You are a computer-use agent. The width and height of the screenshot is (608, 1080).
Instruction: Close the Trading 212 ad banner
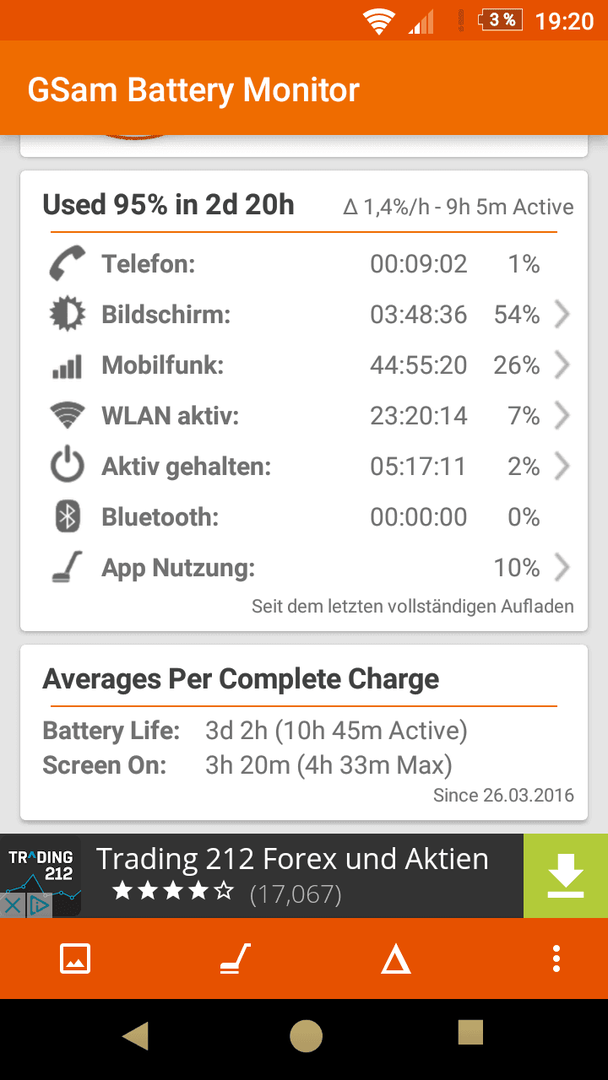click(x=12, y=905)
